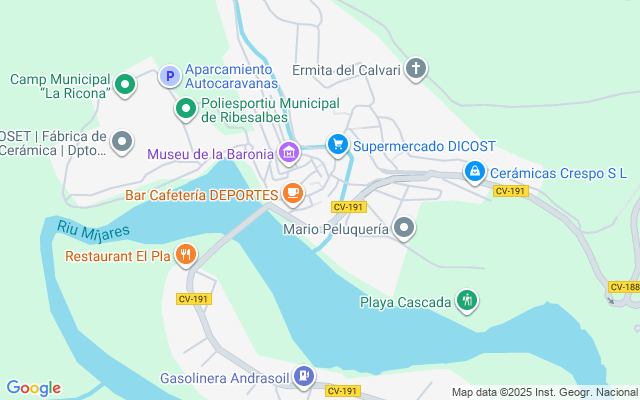The image size is (640, 400).
Task: Open the Poliesportiu Municipal de Ribesalbes pin
Action: [x=186, y=109]
